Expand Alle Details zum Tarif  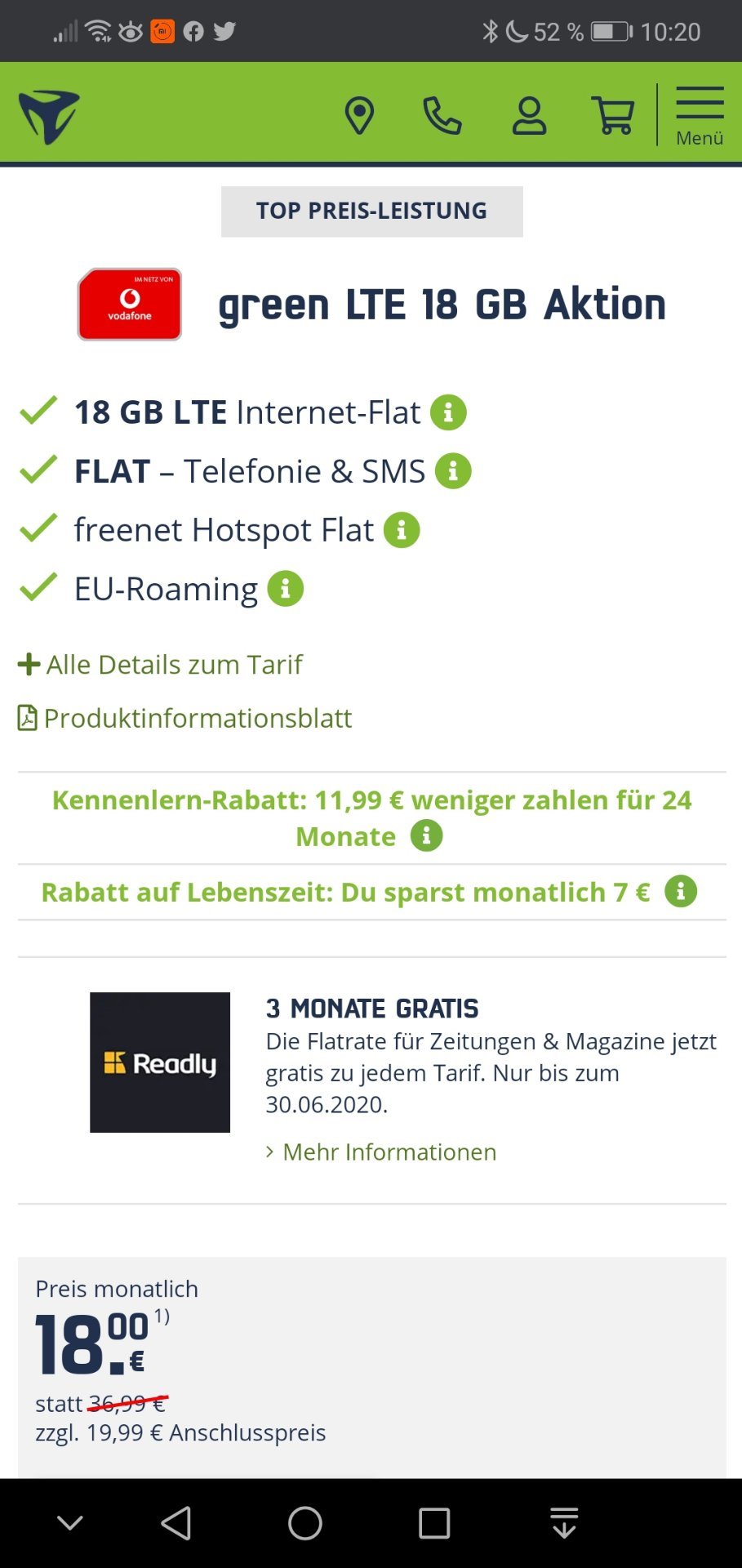pyautogui.click(x=160, y=665)
